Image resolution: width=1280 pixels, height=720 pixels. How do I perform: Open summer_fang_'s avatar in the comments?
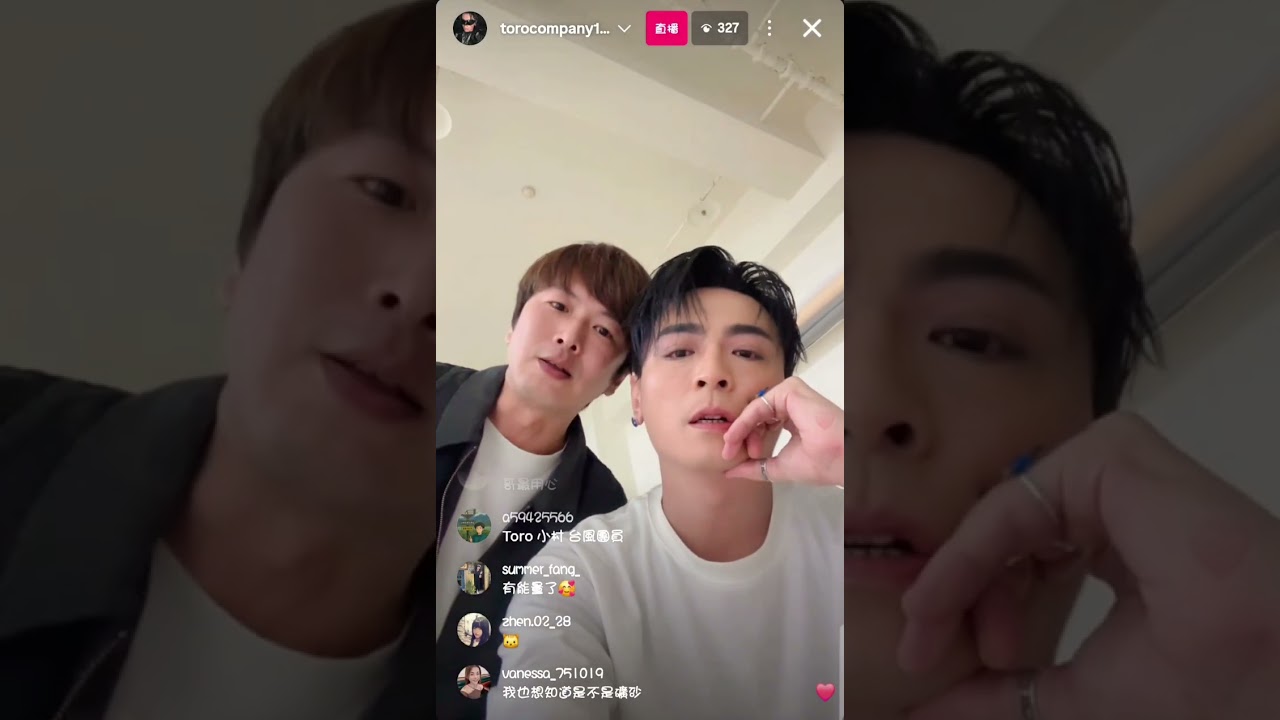(x=474, y=578)
